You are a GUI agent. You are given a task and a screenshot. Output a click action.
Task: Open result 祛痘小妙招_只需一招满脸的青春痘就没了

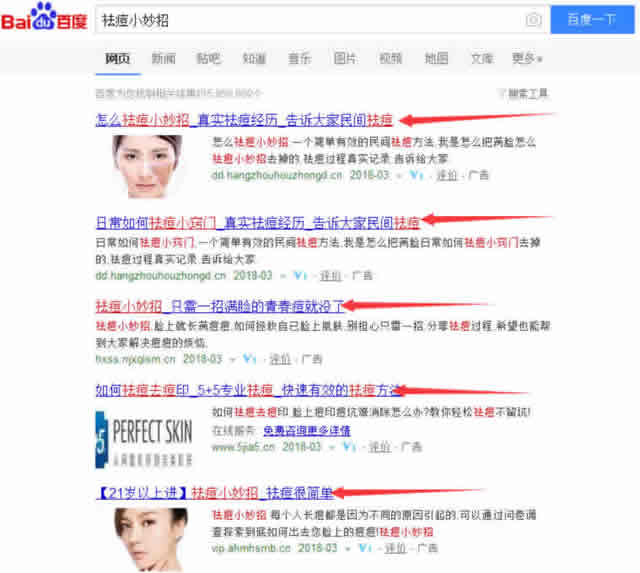click(x=218, y=305)
